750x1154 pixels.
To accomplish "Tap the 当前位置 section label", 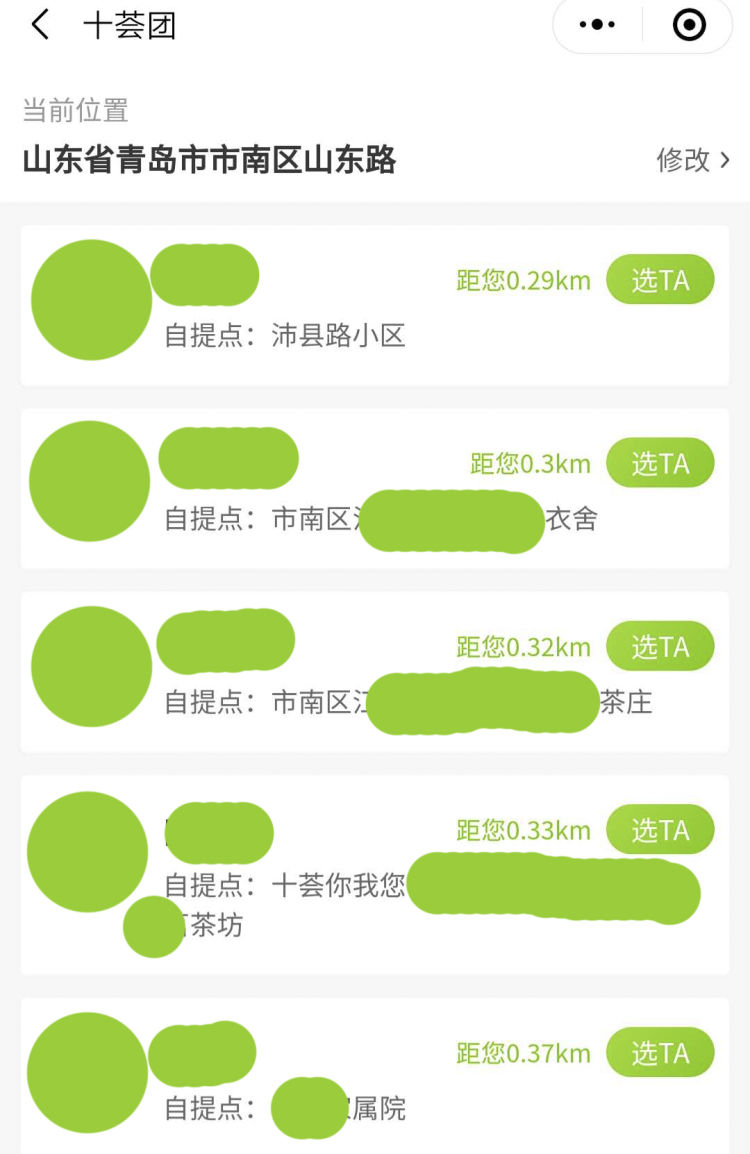I will tap(70, 111).
